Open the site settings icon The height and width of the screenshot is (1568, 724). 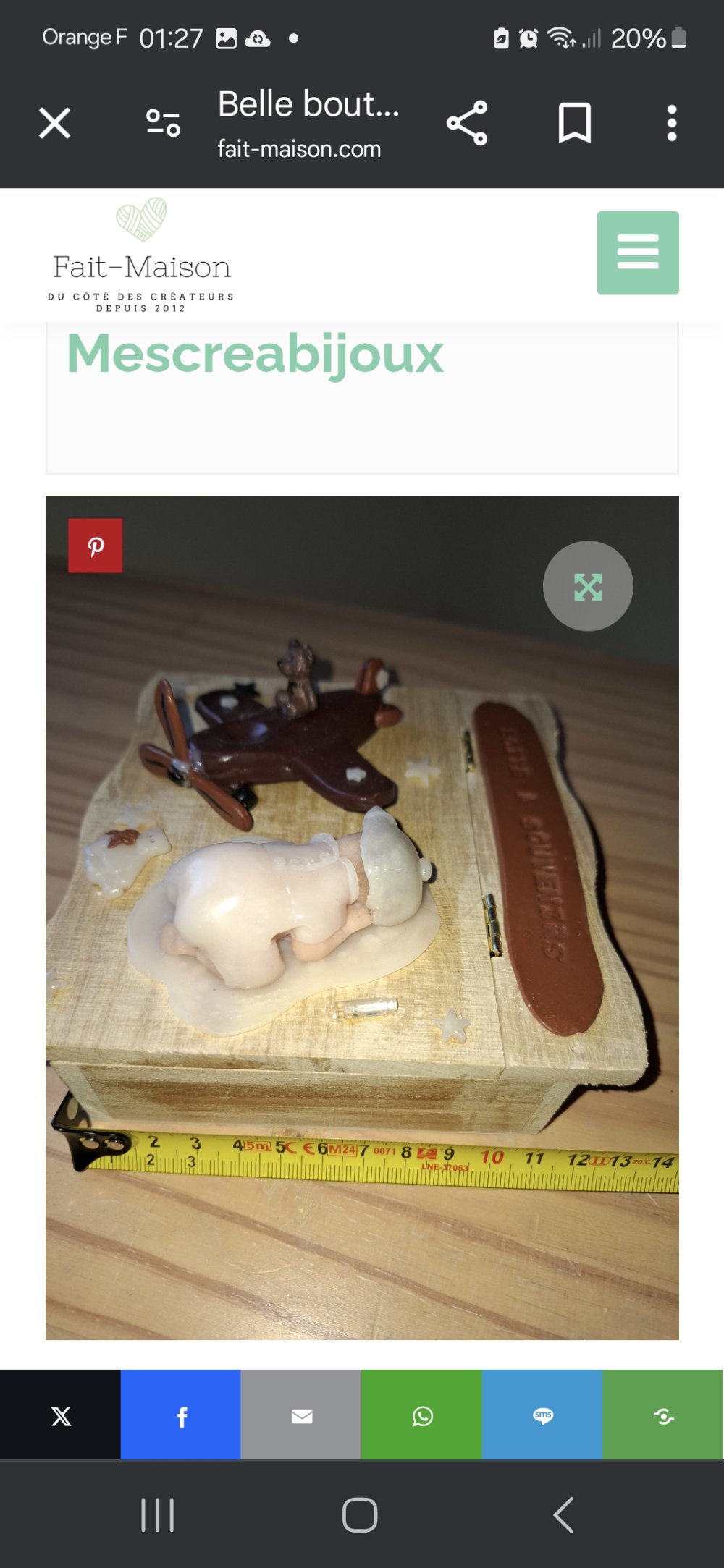point(163,123)
